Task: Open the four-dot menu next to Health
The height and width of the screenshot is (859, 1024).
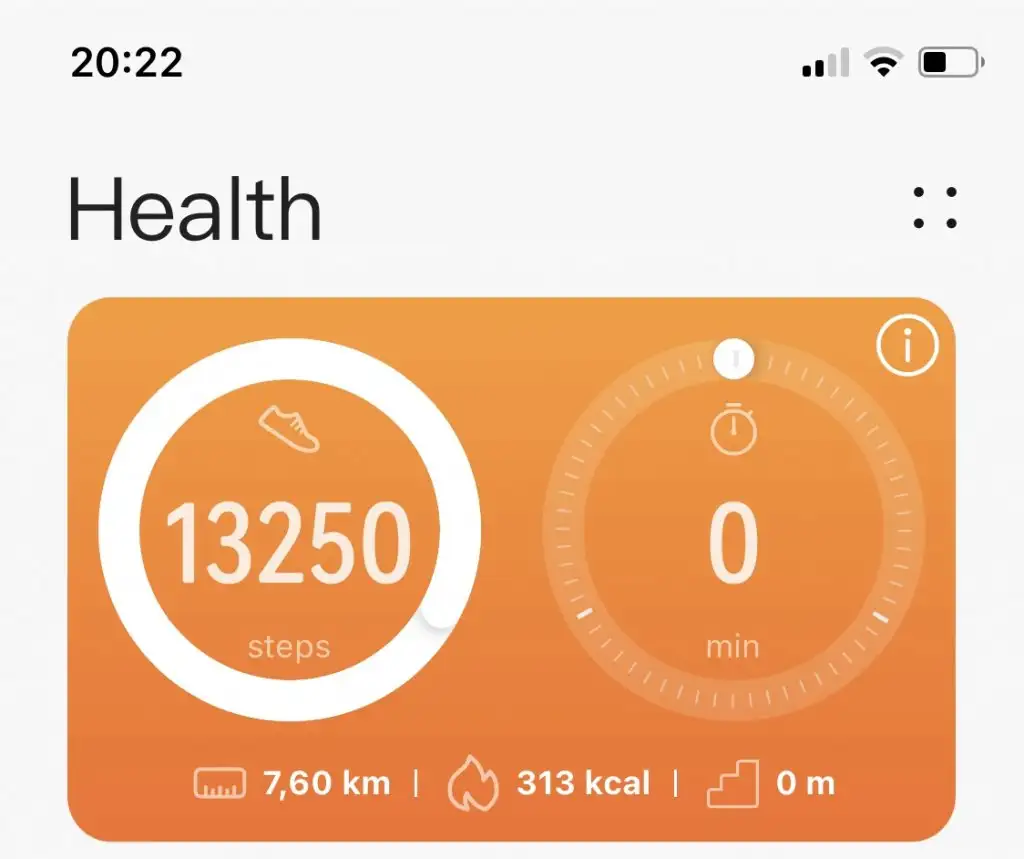Action: click(935, 208)
